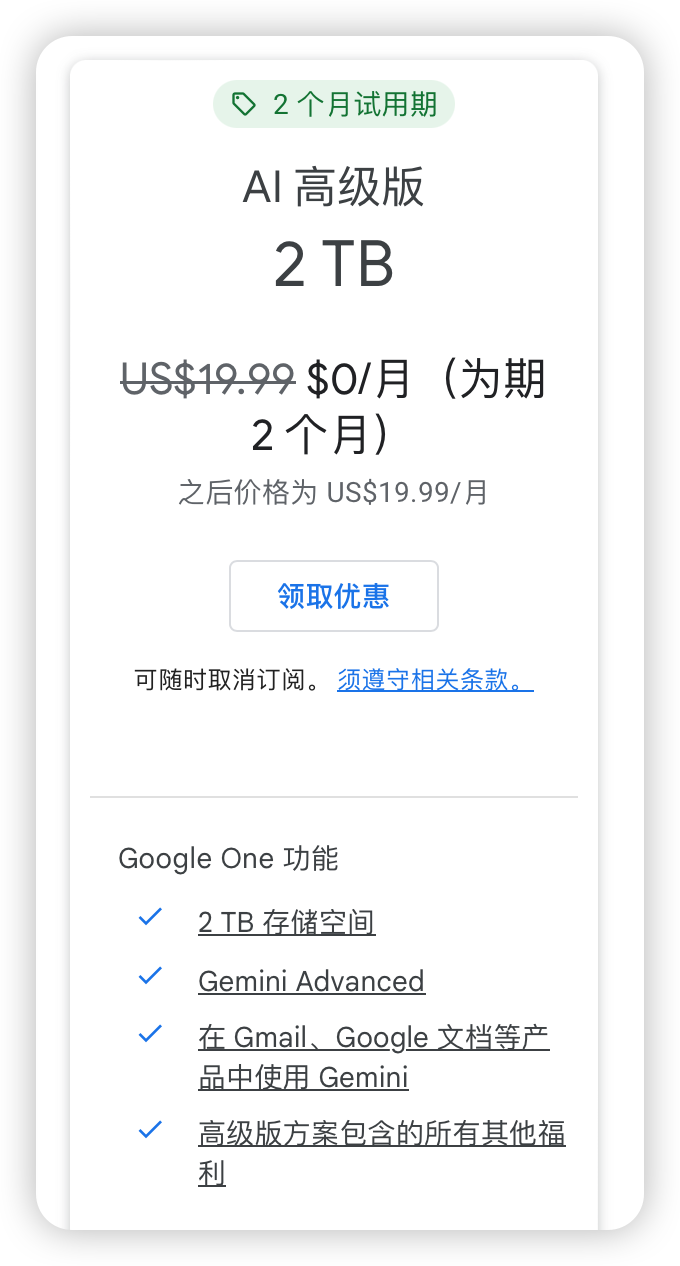Open the 高级版方案包含的所有其他福利 link
The height and width of the screenshot is (1266, 680).
[x=382, y=1153]
